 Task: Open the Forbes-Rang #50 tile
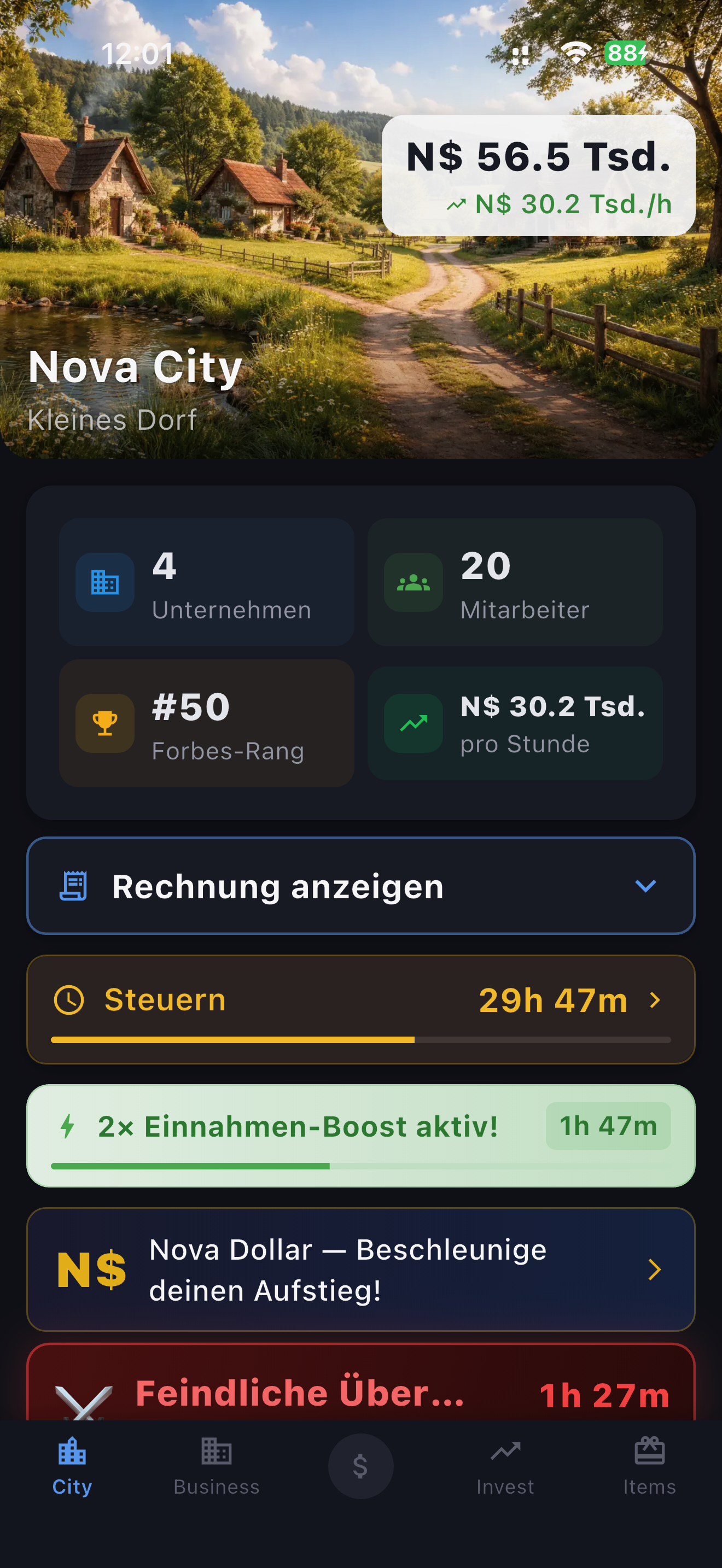coord(206,723)
